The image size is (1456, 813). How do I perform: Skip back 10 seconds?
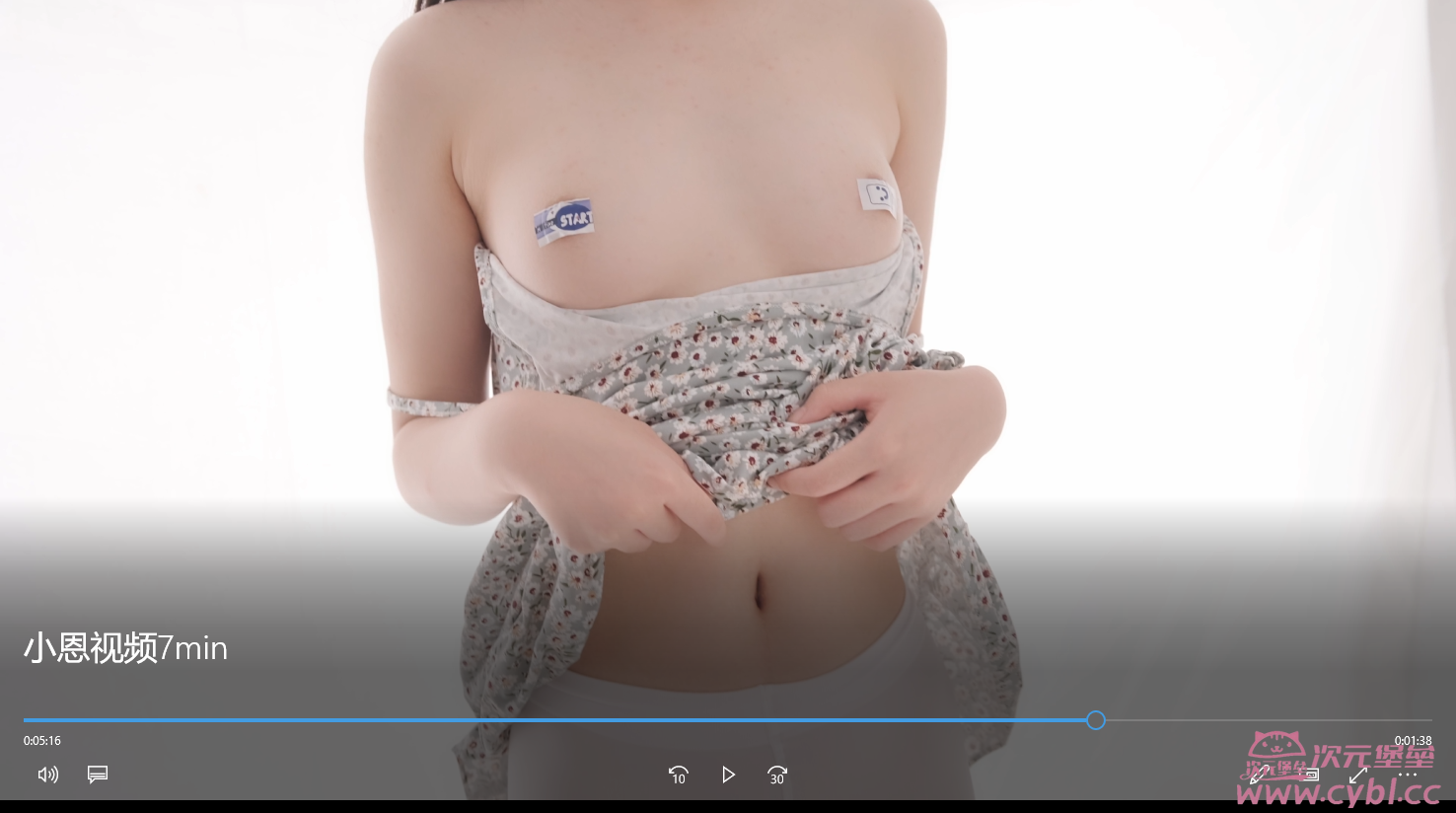point(679,776)
